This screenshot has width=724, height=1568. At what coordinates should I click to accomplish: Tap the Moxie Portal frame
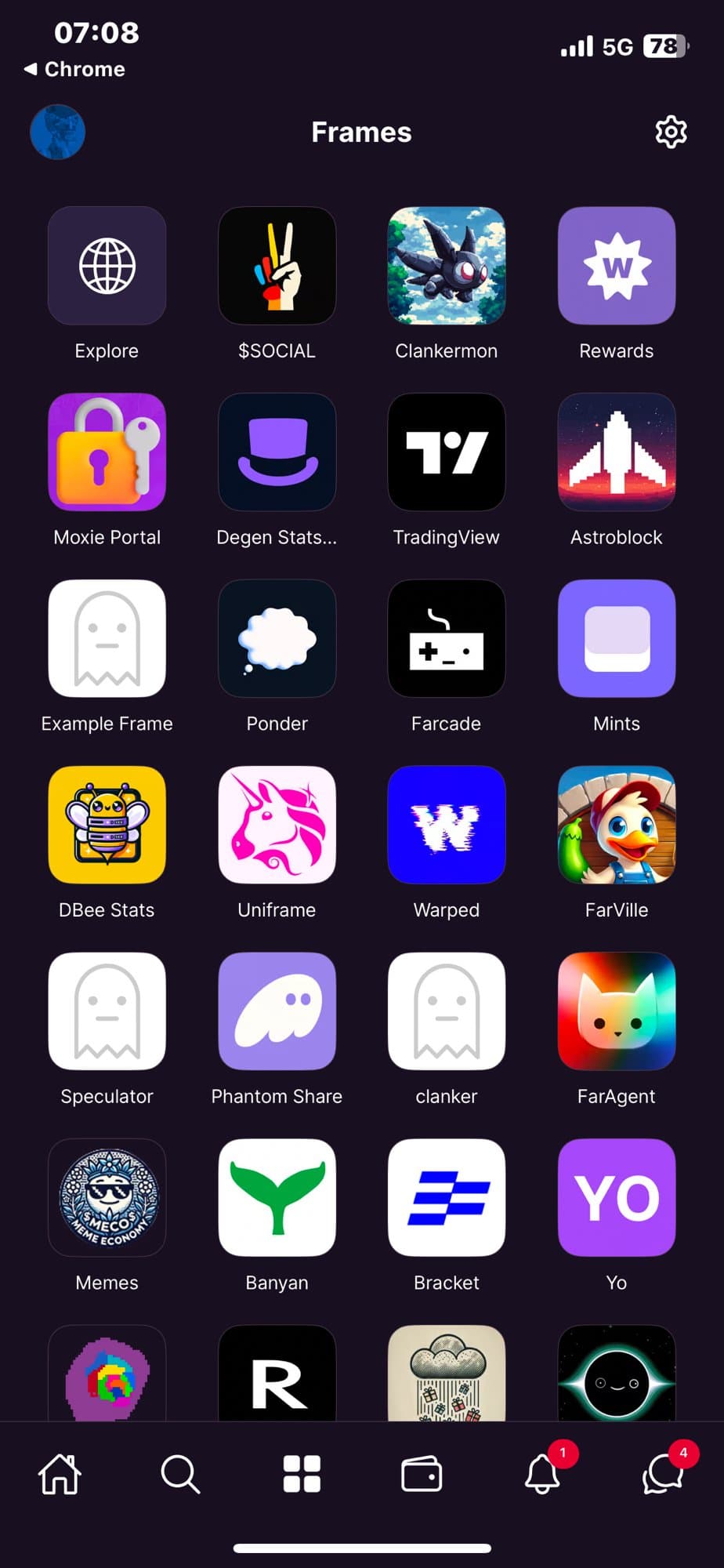[x=107, y=452]
